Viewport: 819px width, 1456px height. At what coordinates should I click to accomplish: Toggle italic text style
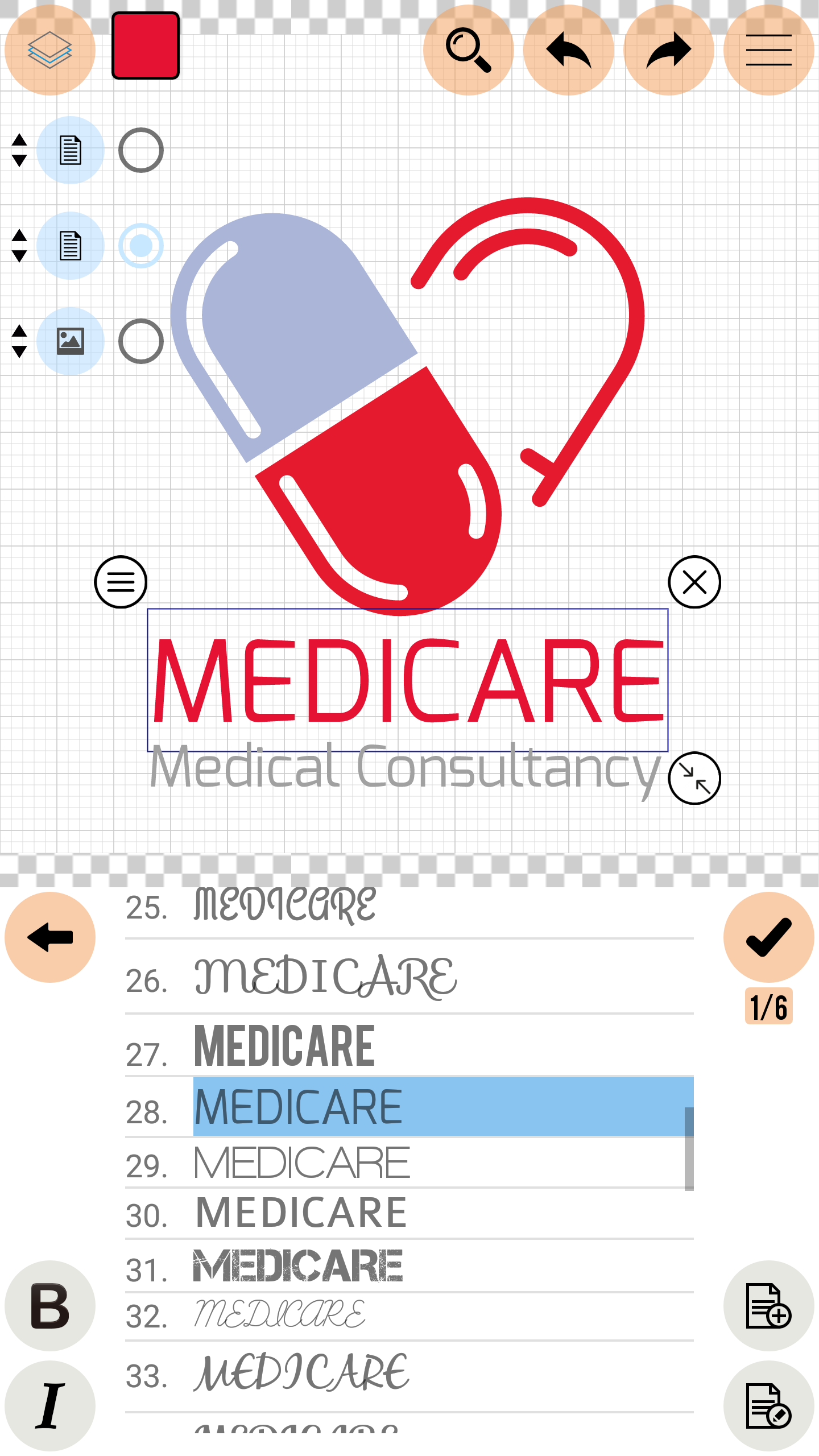49,1406
